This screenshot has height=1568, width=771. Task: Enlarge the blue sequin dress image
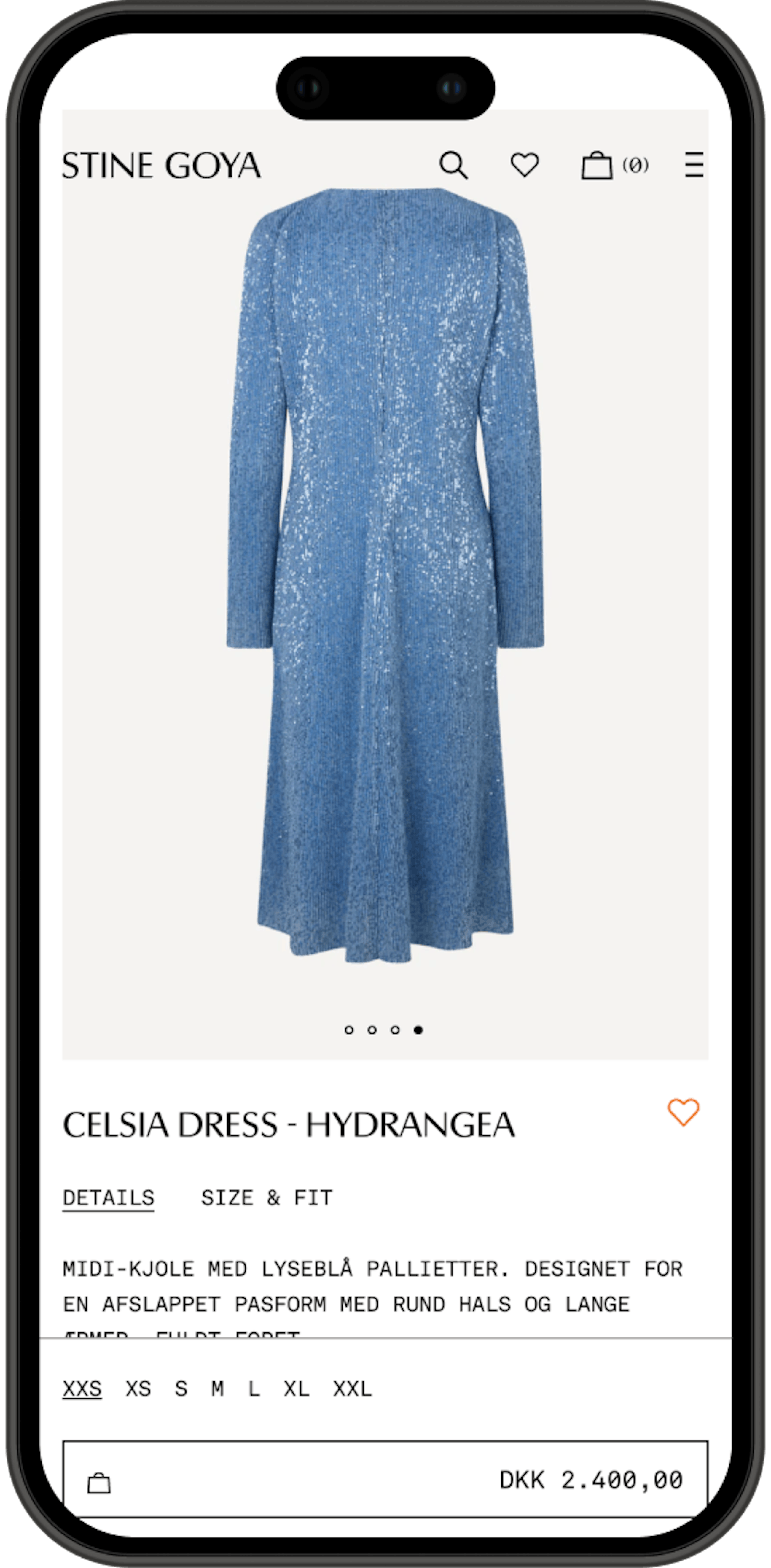click(385, 572)
